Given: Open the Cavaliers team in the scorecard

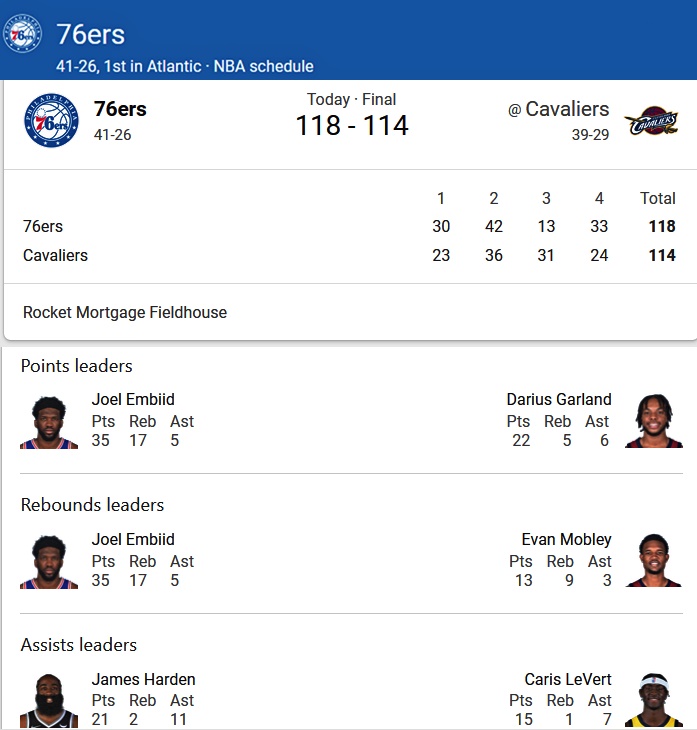Looking at the screenshot, I should 567,109.
